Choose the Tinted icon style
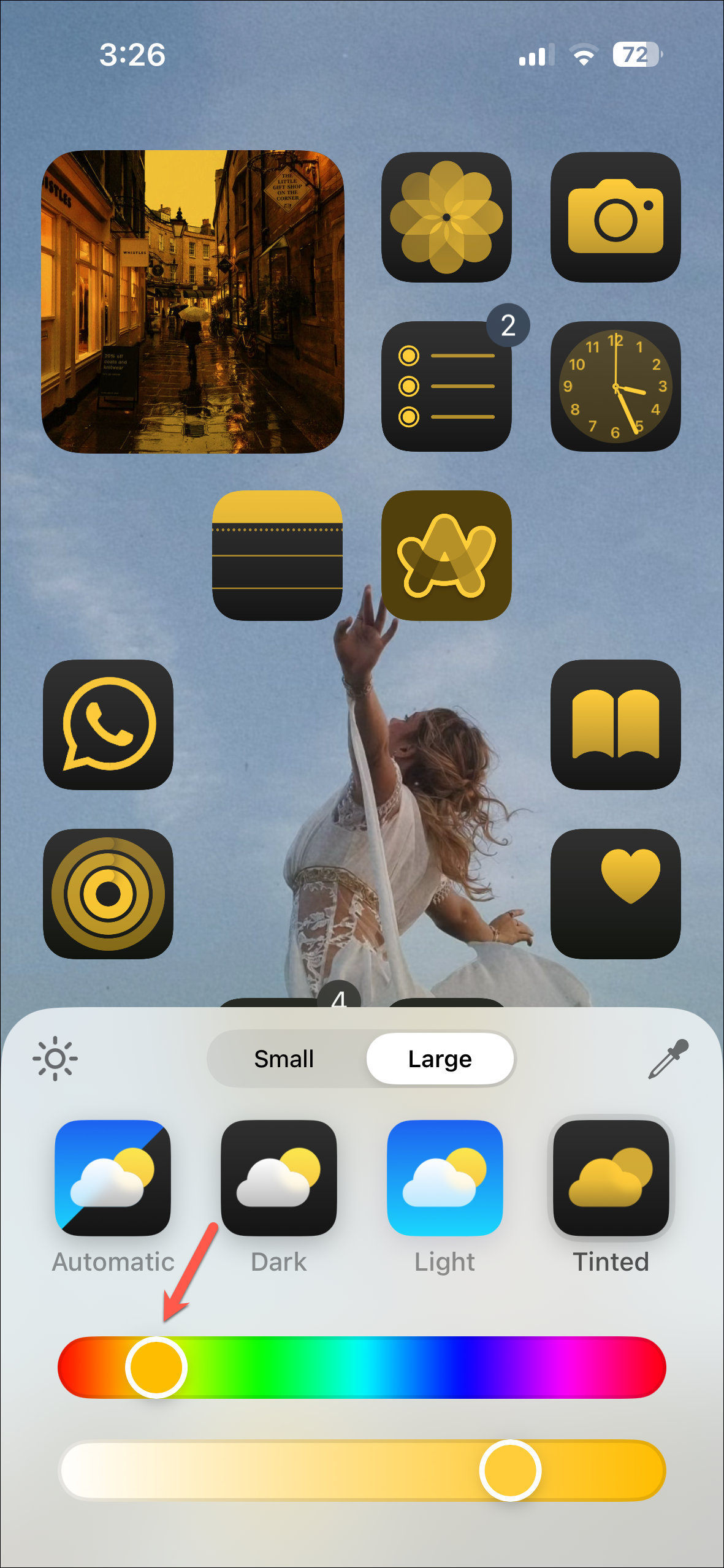724x1568 pixels. (x=611, y=1178)
